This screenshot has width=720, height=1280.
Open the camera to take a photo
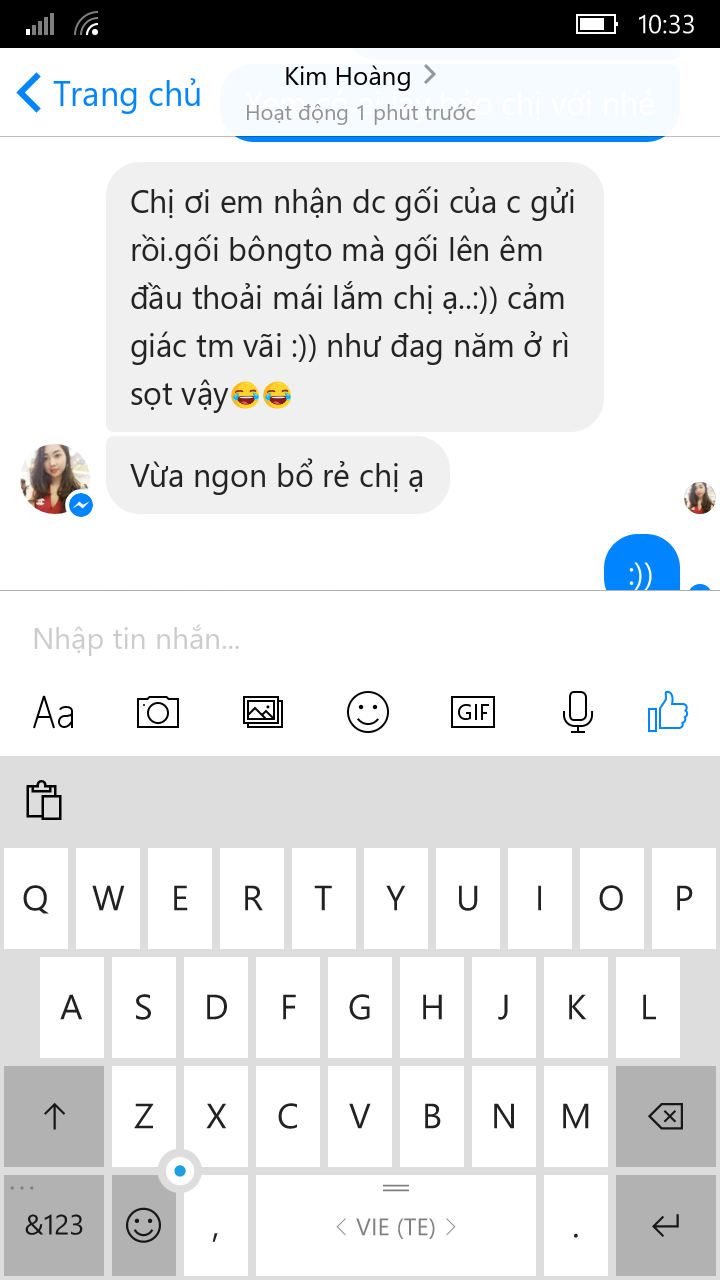pyautogui.click(x=157, y=712)
